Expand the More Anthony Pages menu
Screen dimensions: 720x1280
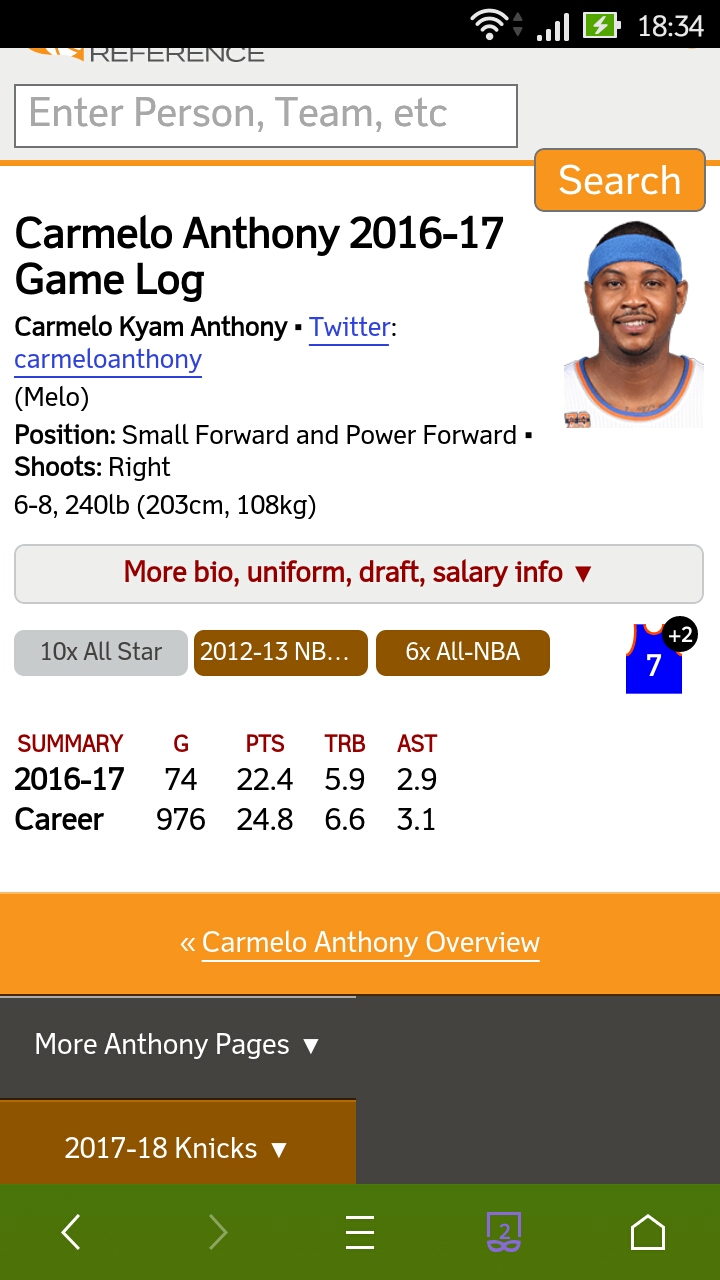(178, 1045)
